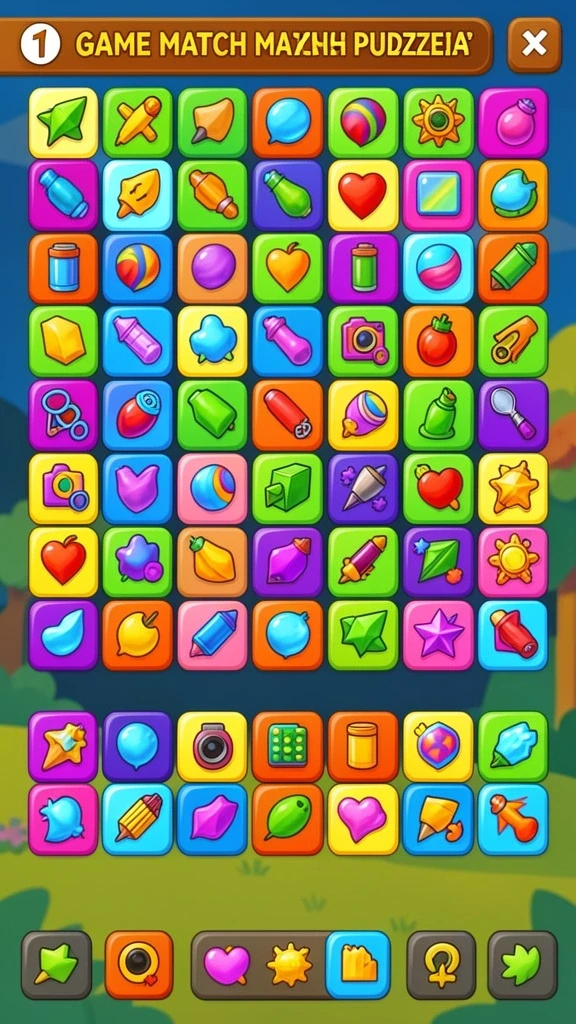This screenshot has width=576, height=1024.
Task: Activate the golden ring booster at bottom
Action: point(441,965)
